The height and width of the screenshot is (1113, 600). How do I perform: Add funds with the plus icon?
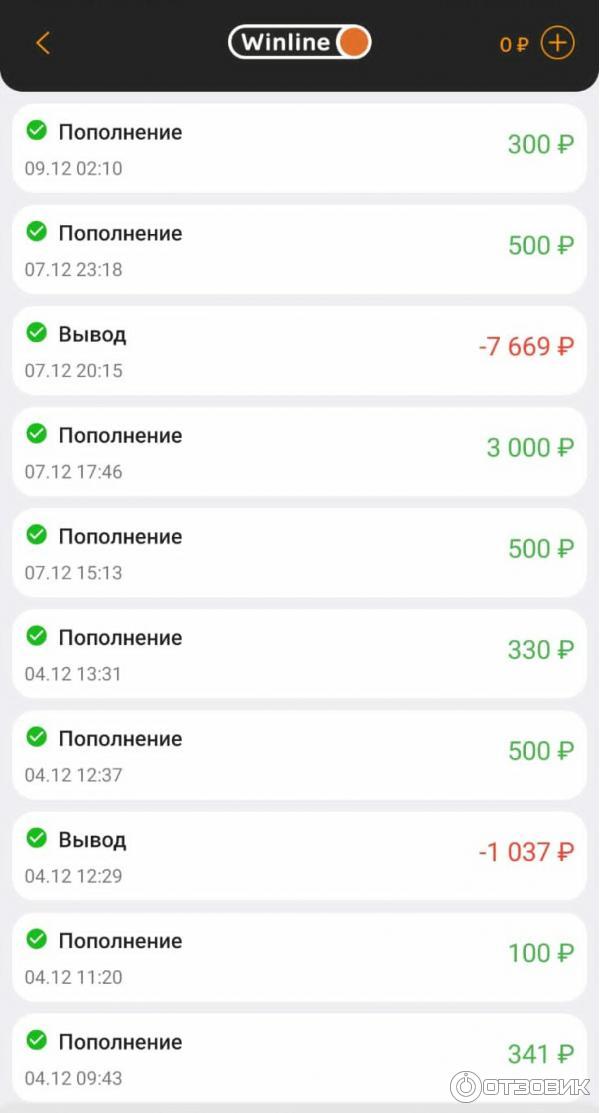557,43
